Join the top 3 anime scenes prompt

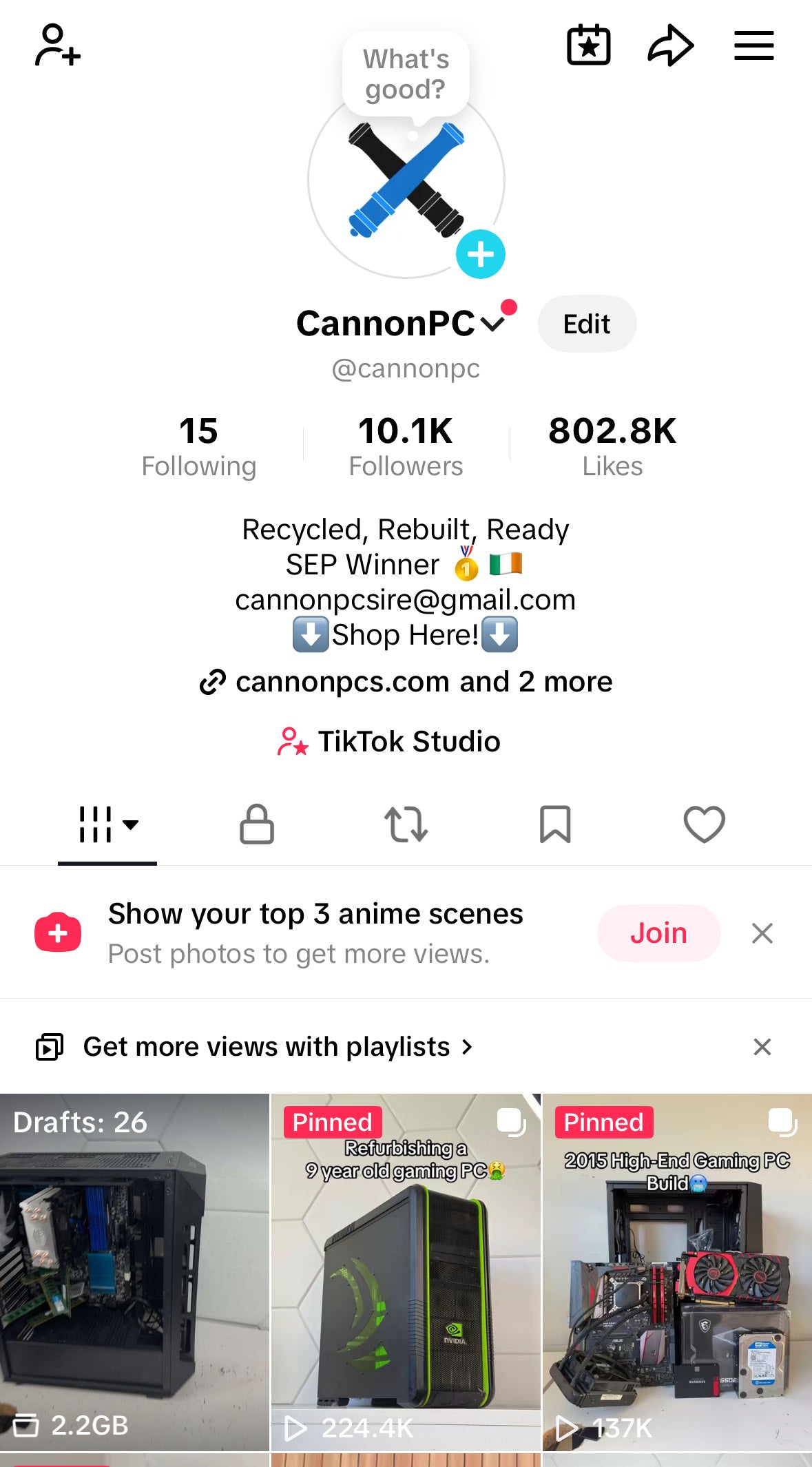[658, 933]
